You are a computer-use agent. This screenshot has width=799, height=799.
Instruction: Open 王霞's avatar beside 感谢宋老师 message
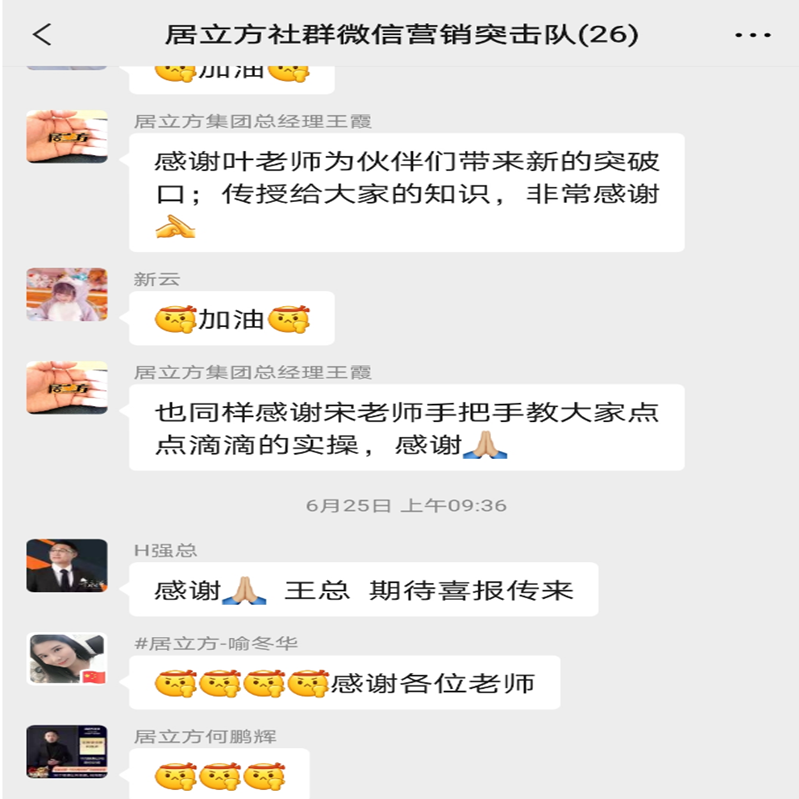(67, 388)
